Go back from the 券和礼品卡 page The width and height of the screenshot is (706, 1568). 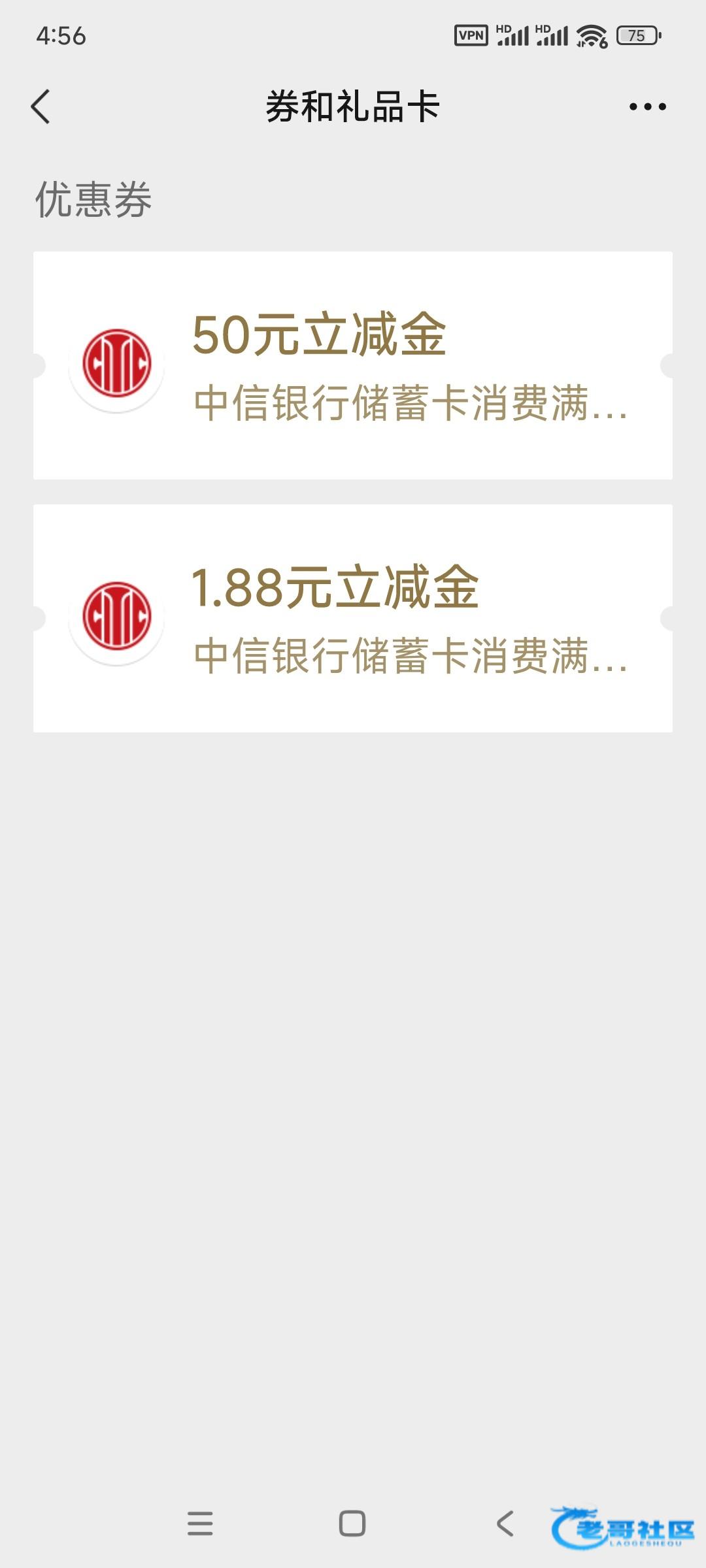click(x=41, y=106)
